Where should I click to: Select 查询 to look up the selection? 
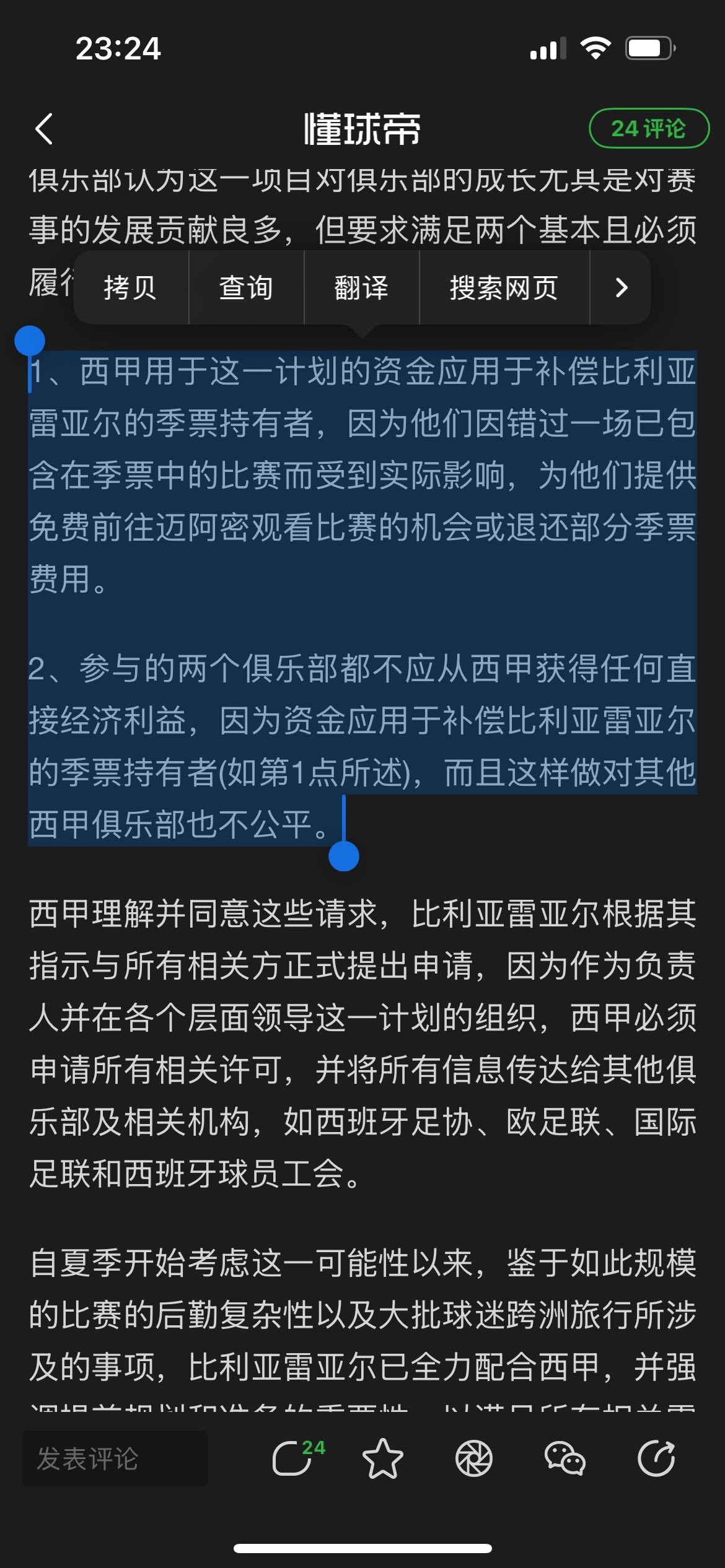click(246, 287)
